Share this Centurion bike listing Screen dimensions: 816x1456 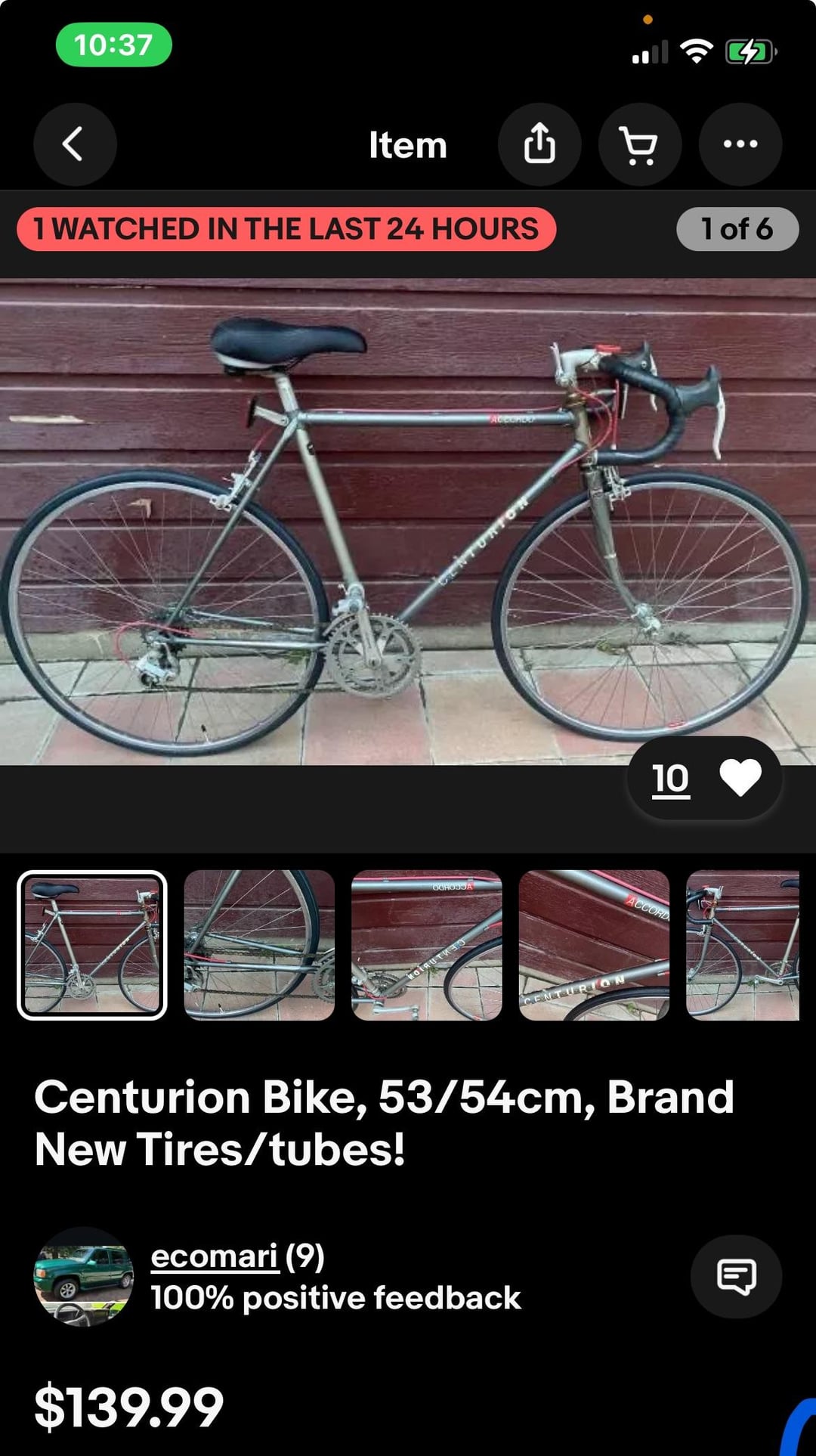click(x=539, y=144)
